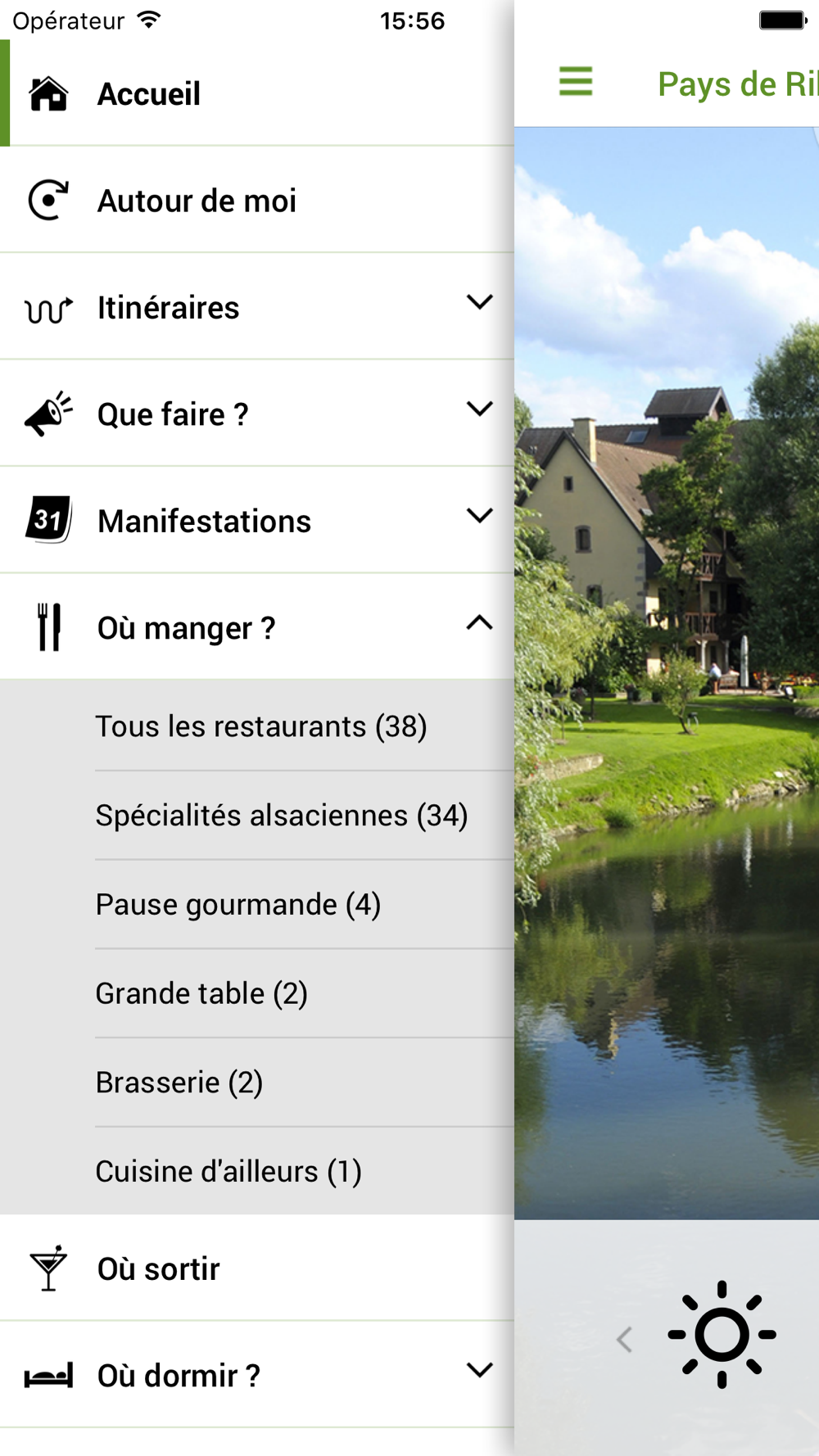Go to the Accueil home page
The width and height of the screenshot is (819, 1456).
tap(149, 94)
